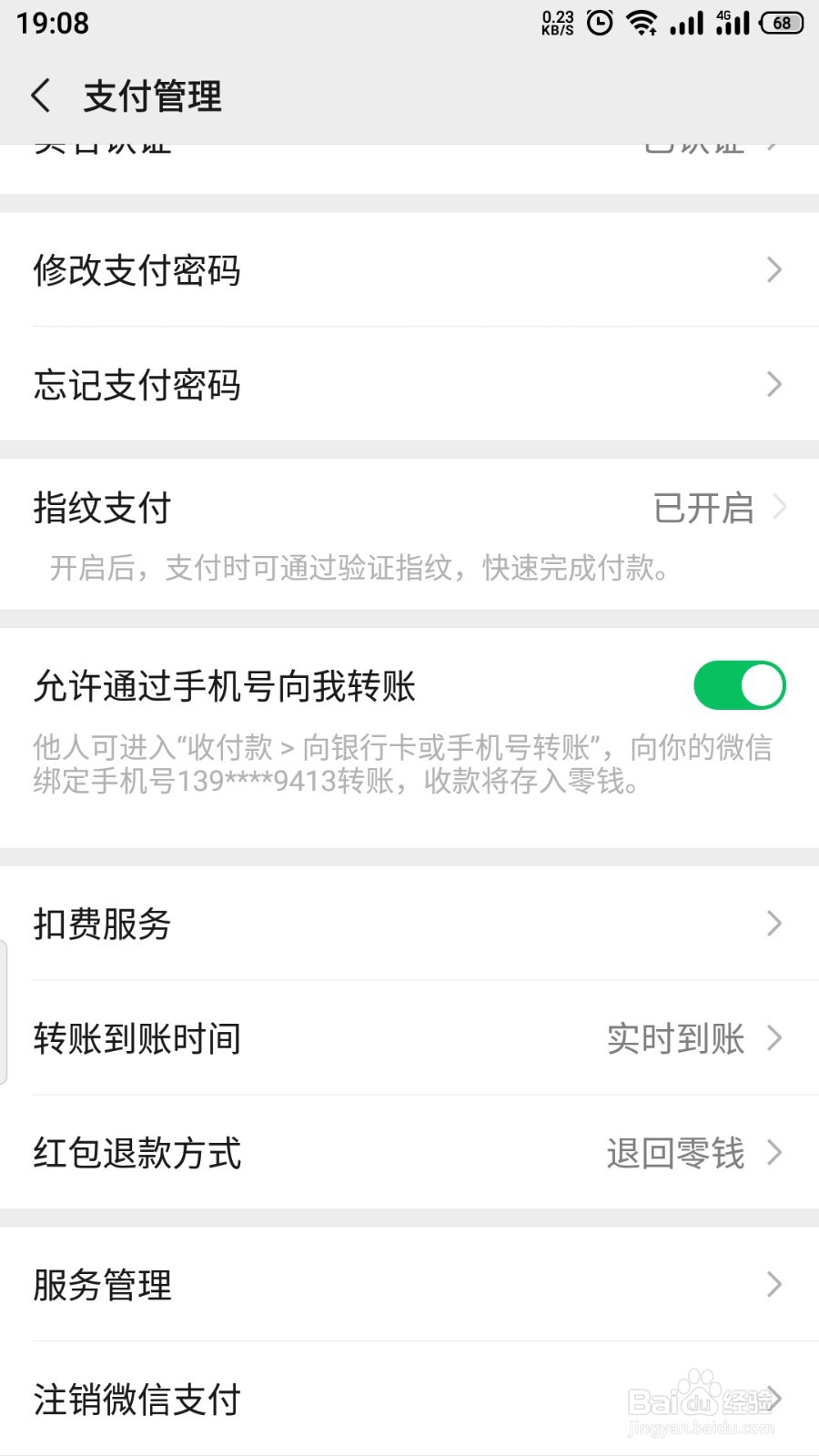
Task: Open 红包退款方式 showing 退回零钱
Action: pyautogui.click(x=409, y=1154)
